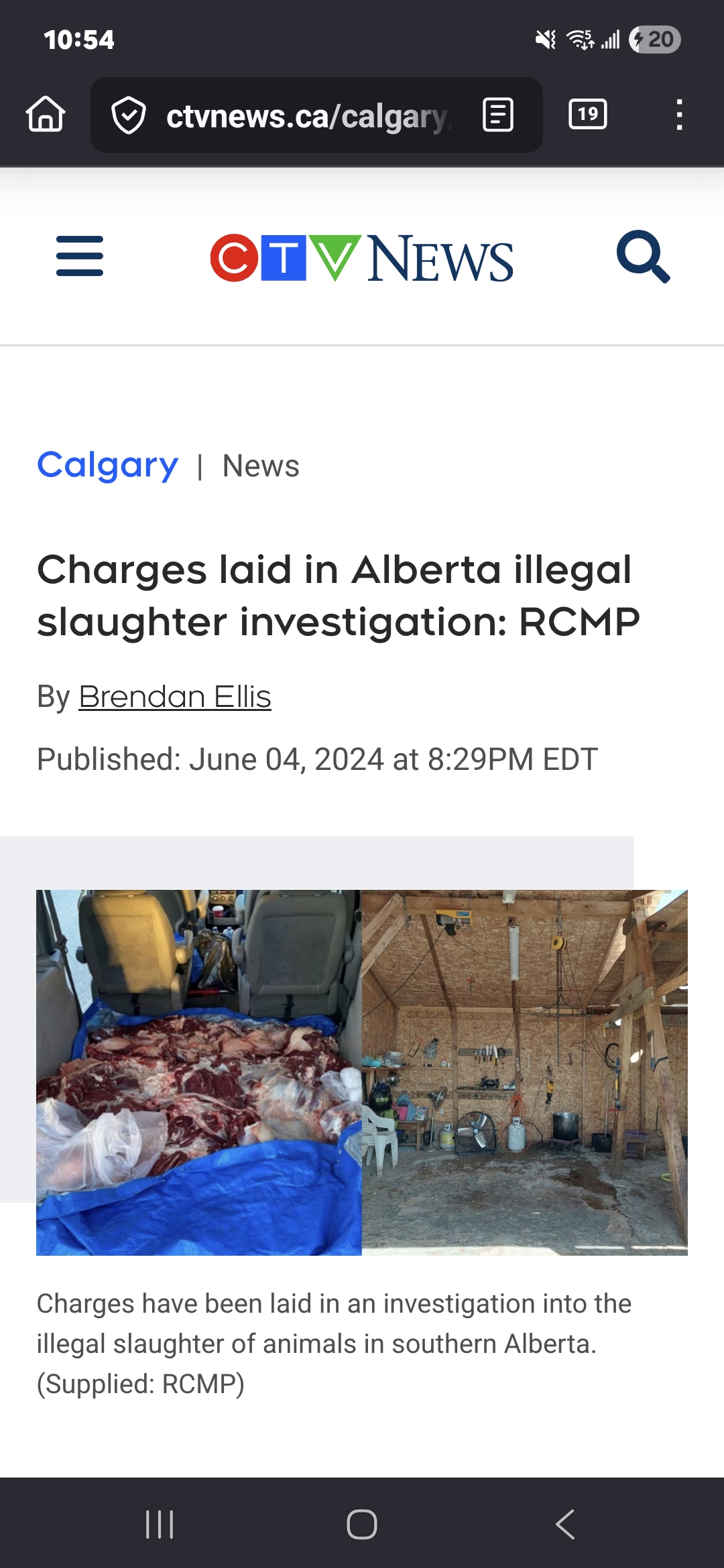
Task: Go to the browser home page
Action: tap(46, 115)
